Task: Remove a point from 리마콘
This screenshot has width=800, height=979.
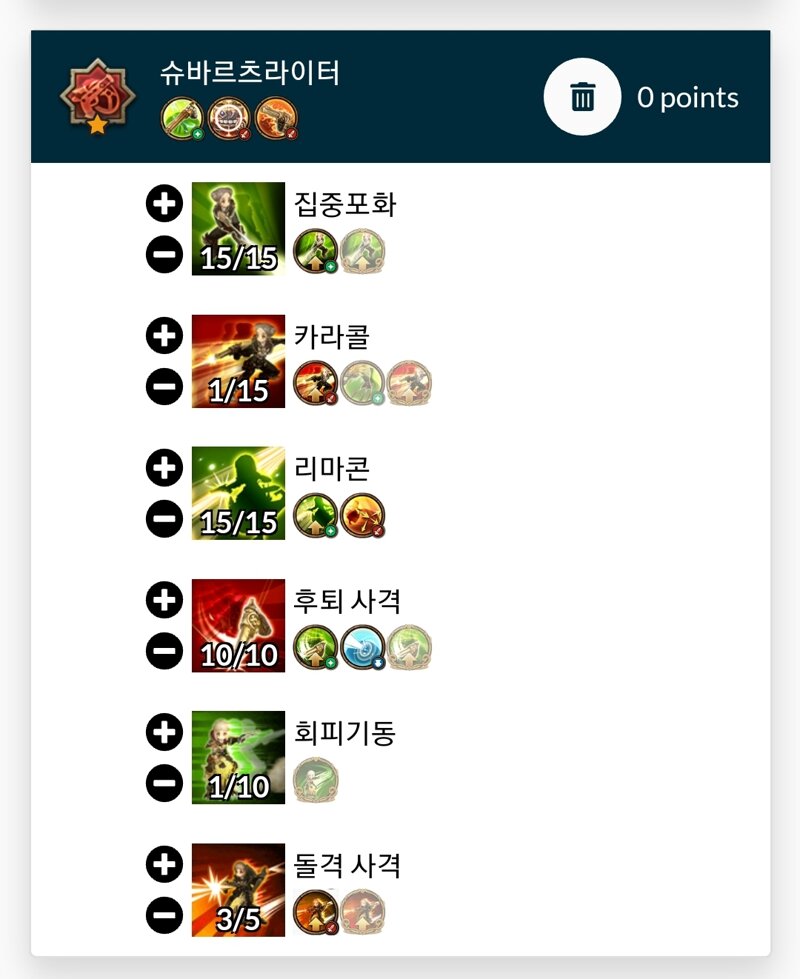Action: tap(164, 518)
